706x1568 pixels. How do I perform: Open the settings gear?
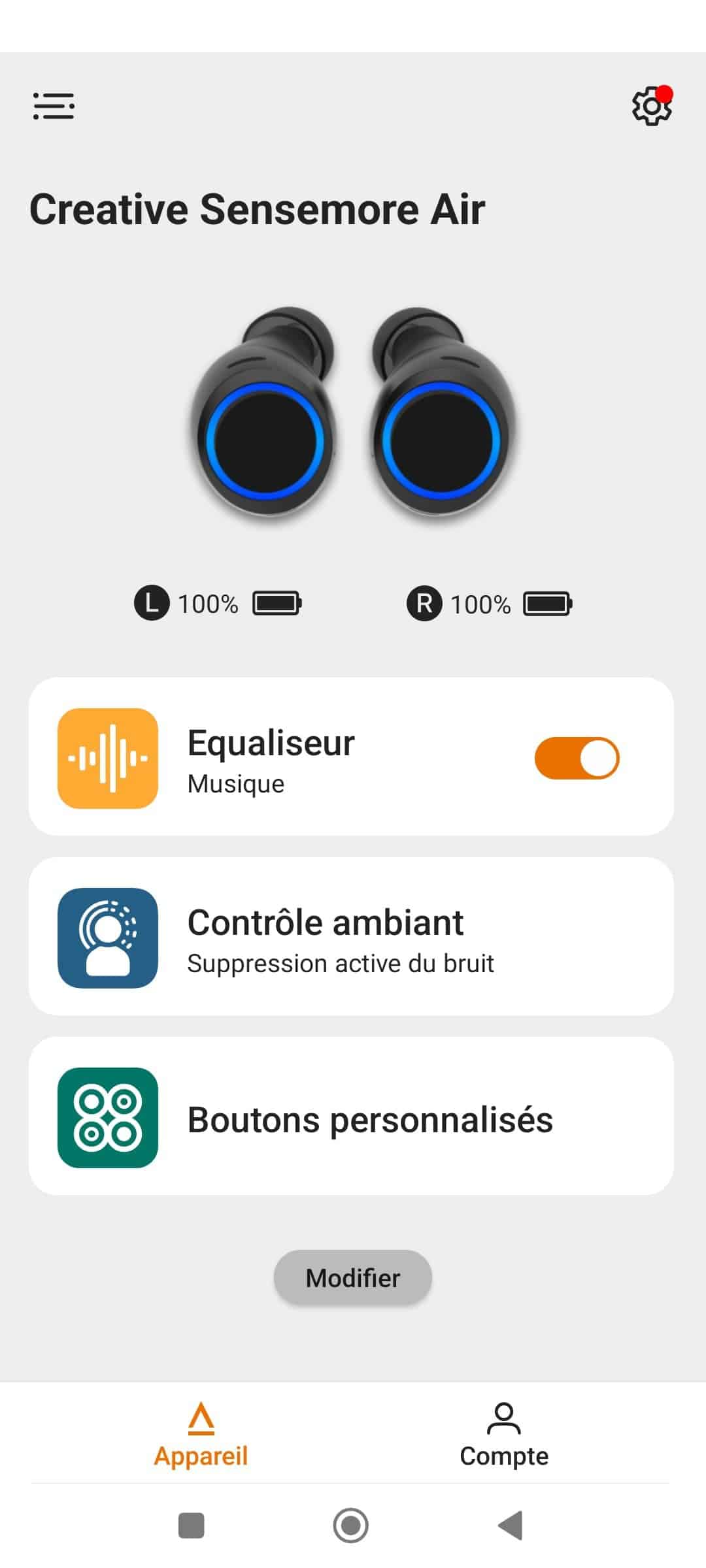(651, 106)
